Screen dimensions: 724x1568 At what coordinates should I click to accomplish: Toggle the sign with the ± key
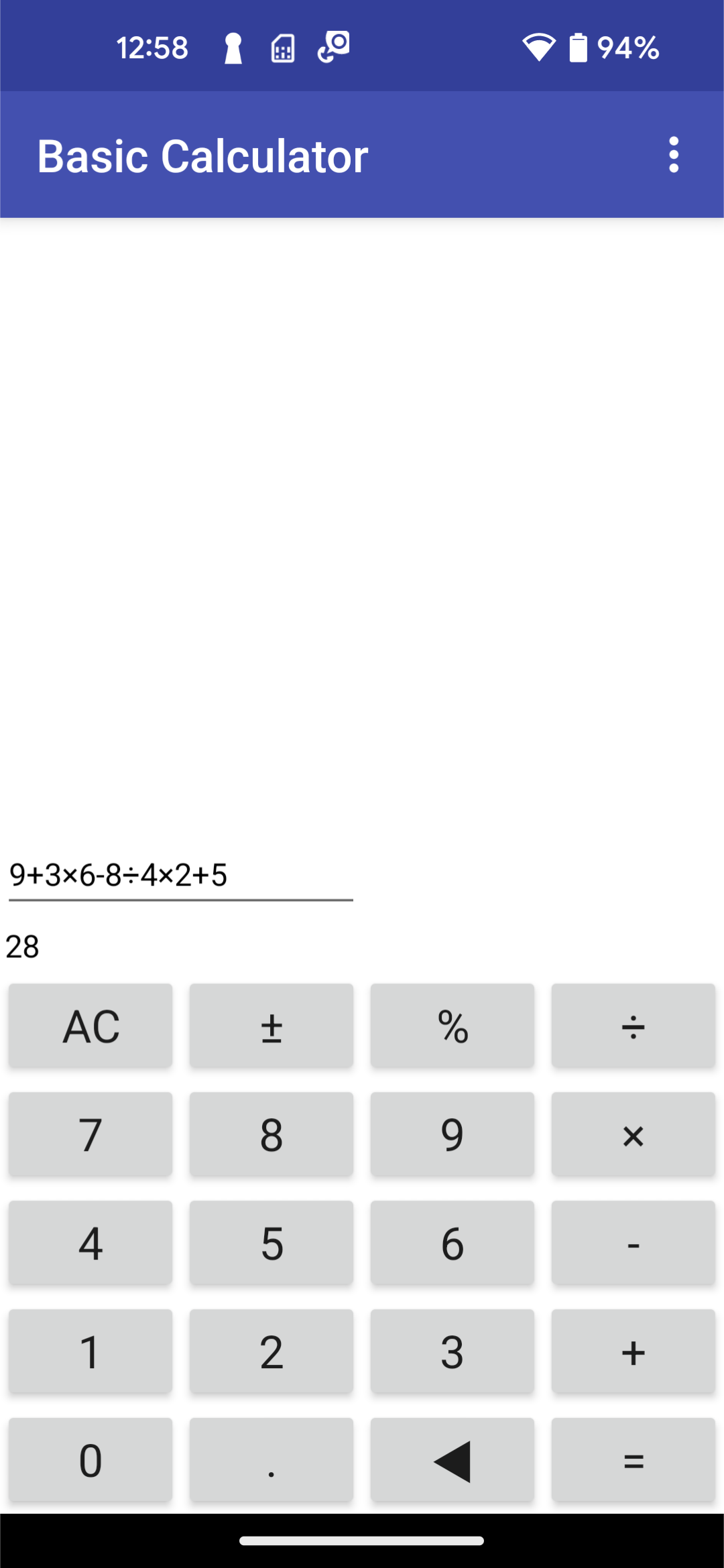[x=271, y=1026]
